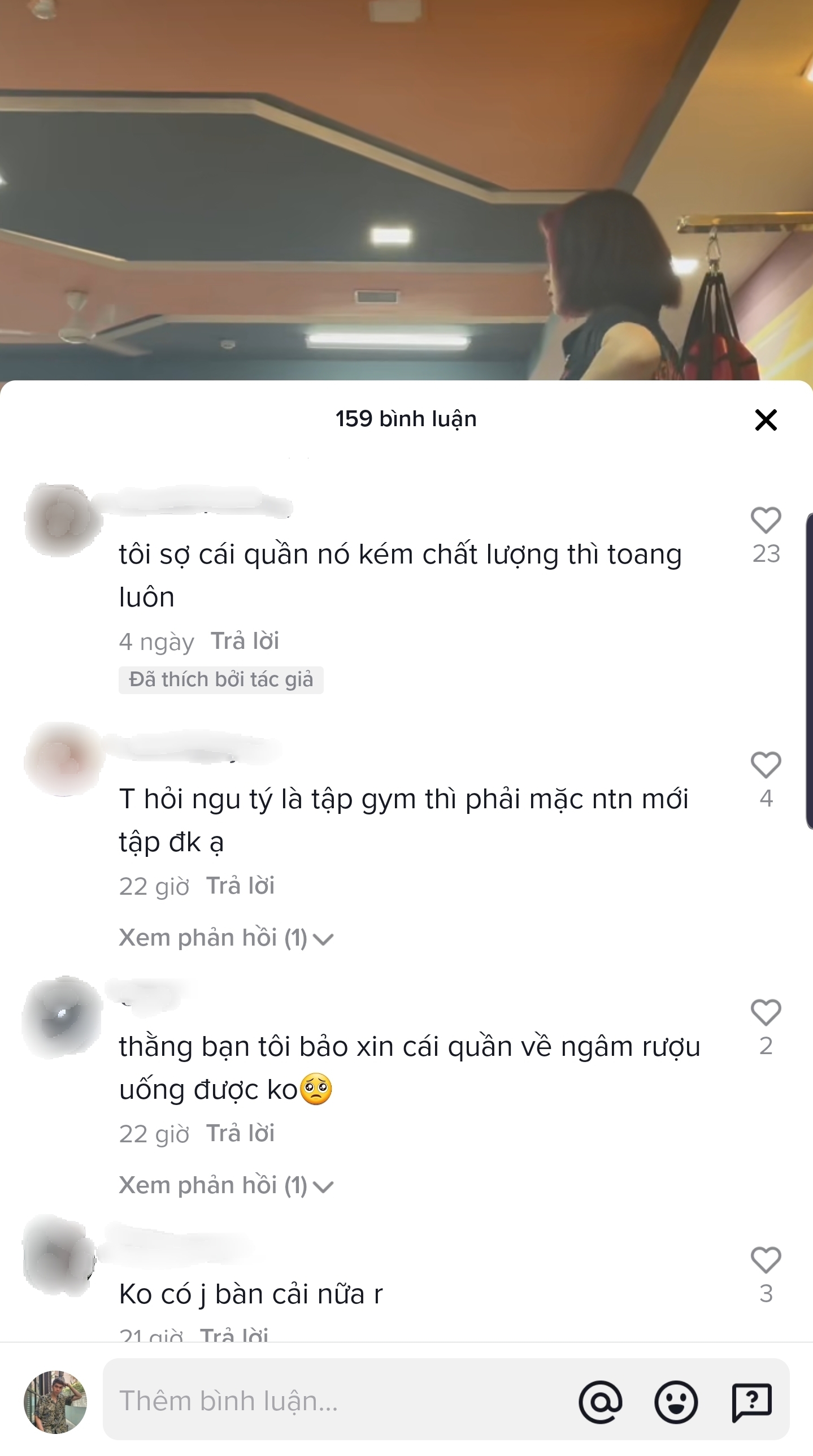Viewport: 813px width, 1456px height.
Task: Open the emoji picker in comment box
Action: point(676,1401)
